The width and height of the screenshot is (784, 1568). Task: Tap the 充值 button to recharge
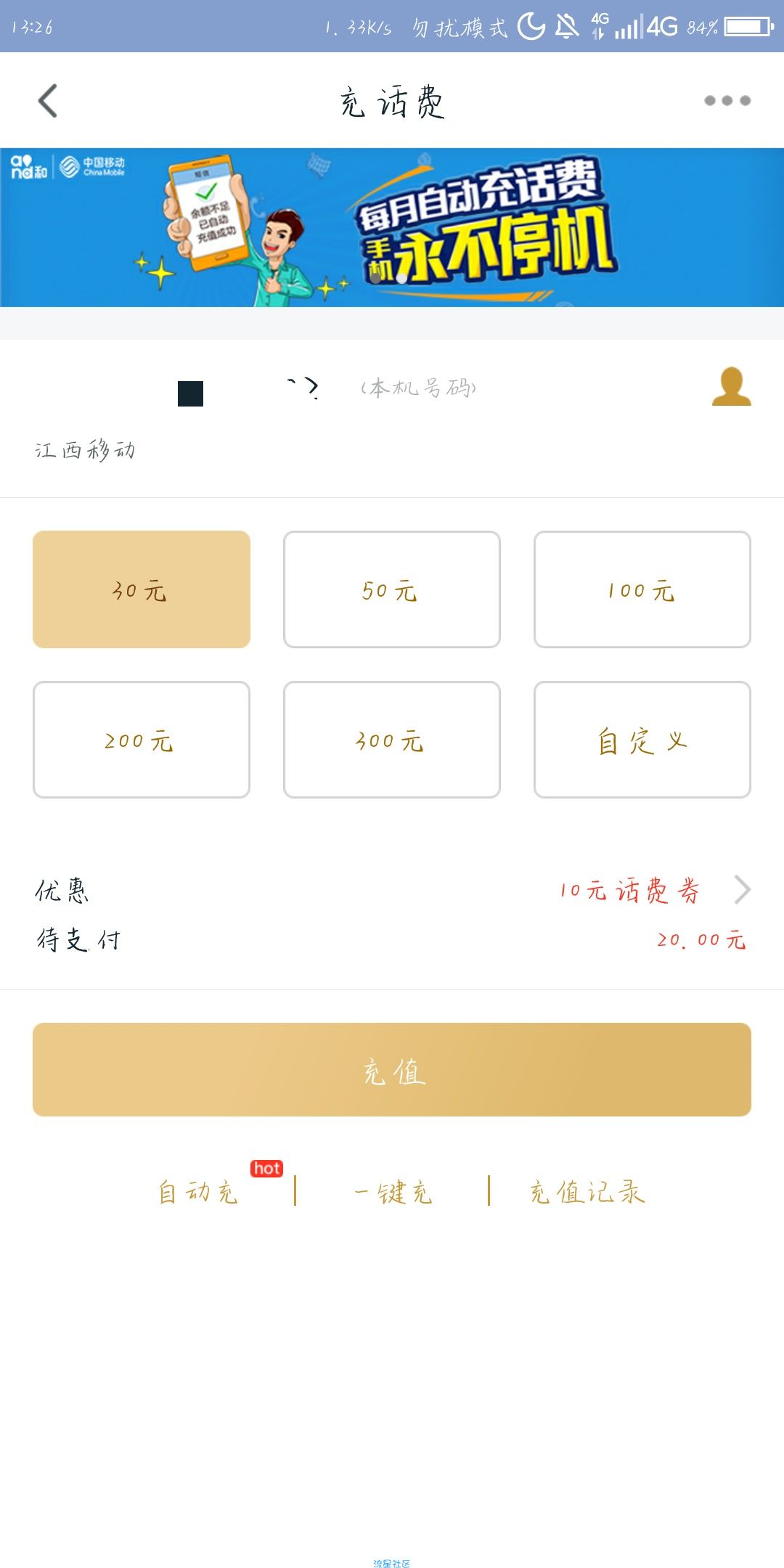[392, 1069]
